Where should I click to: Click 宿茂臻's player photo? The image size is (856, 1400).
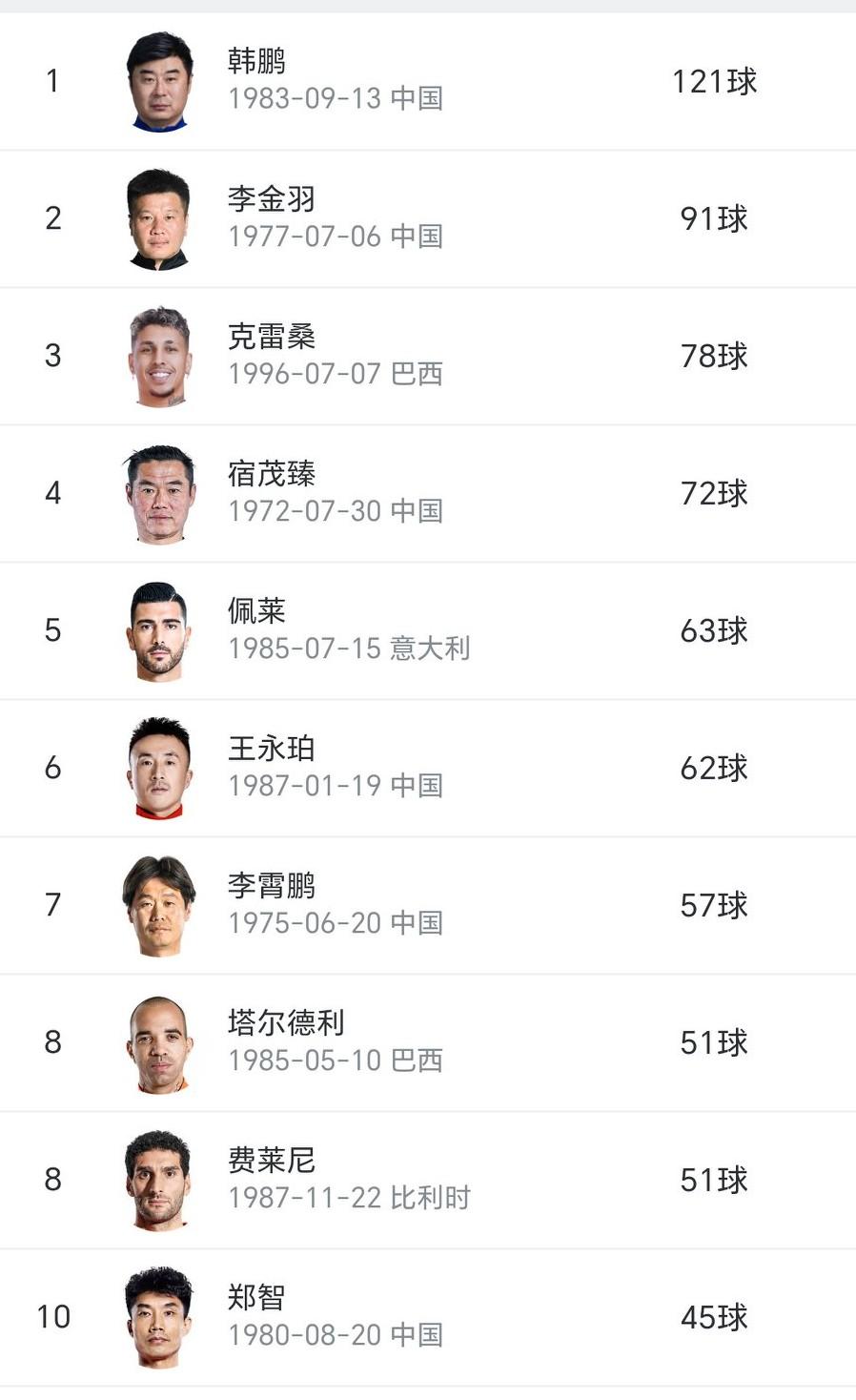(159, 493)
